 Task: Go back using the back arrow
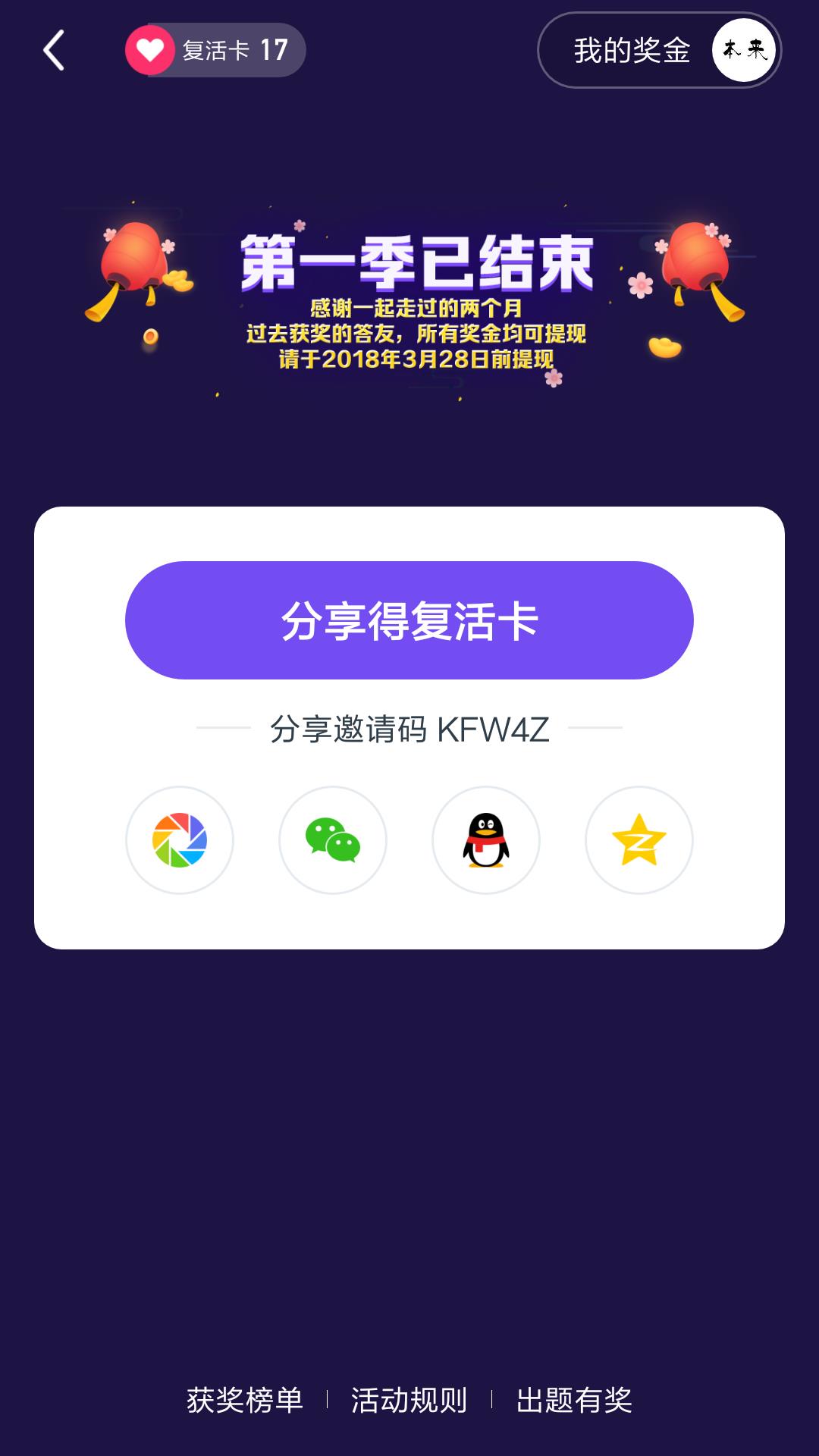[54, 51]
